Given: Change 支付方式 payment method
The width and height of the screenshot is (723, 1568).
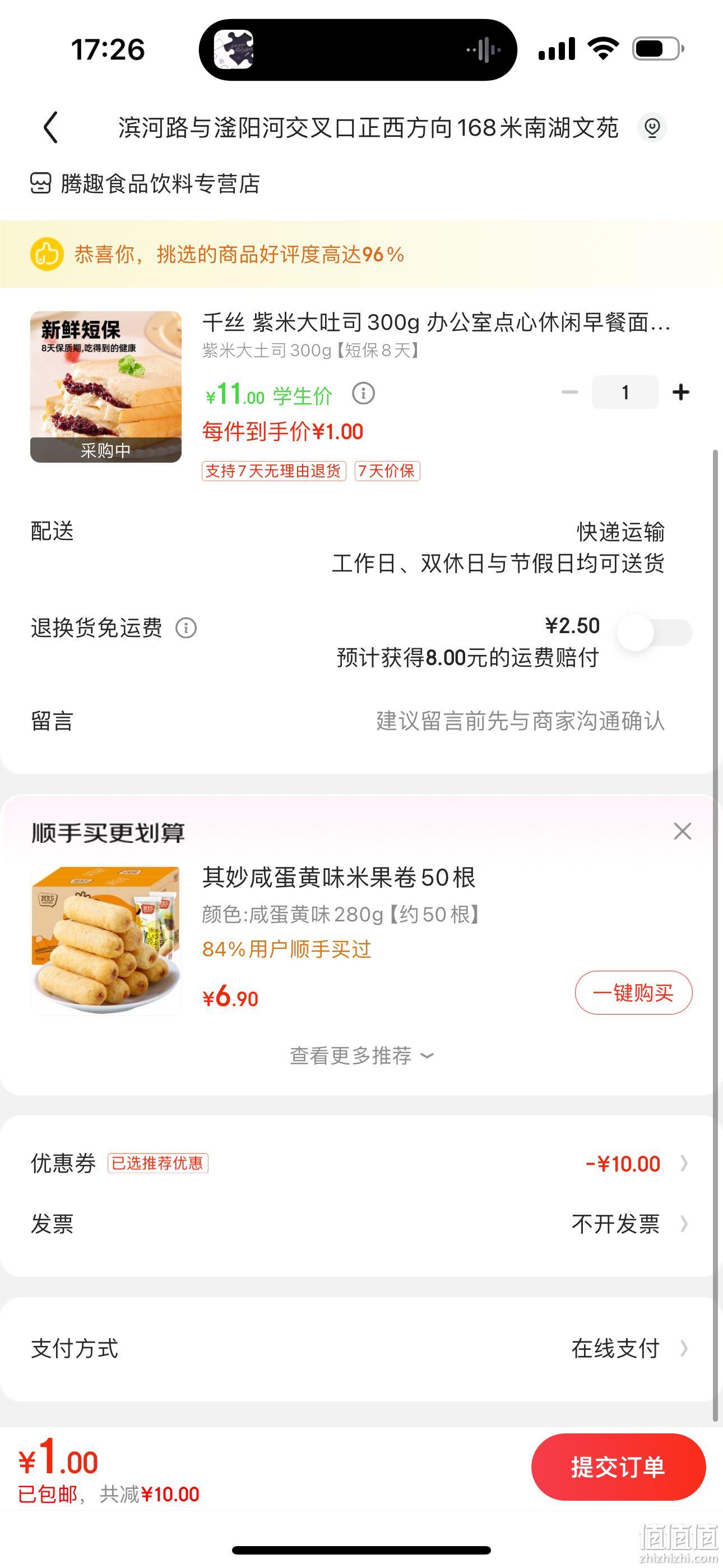Looking at the screenshot, I should [x=361, y=1348].
